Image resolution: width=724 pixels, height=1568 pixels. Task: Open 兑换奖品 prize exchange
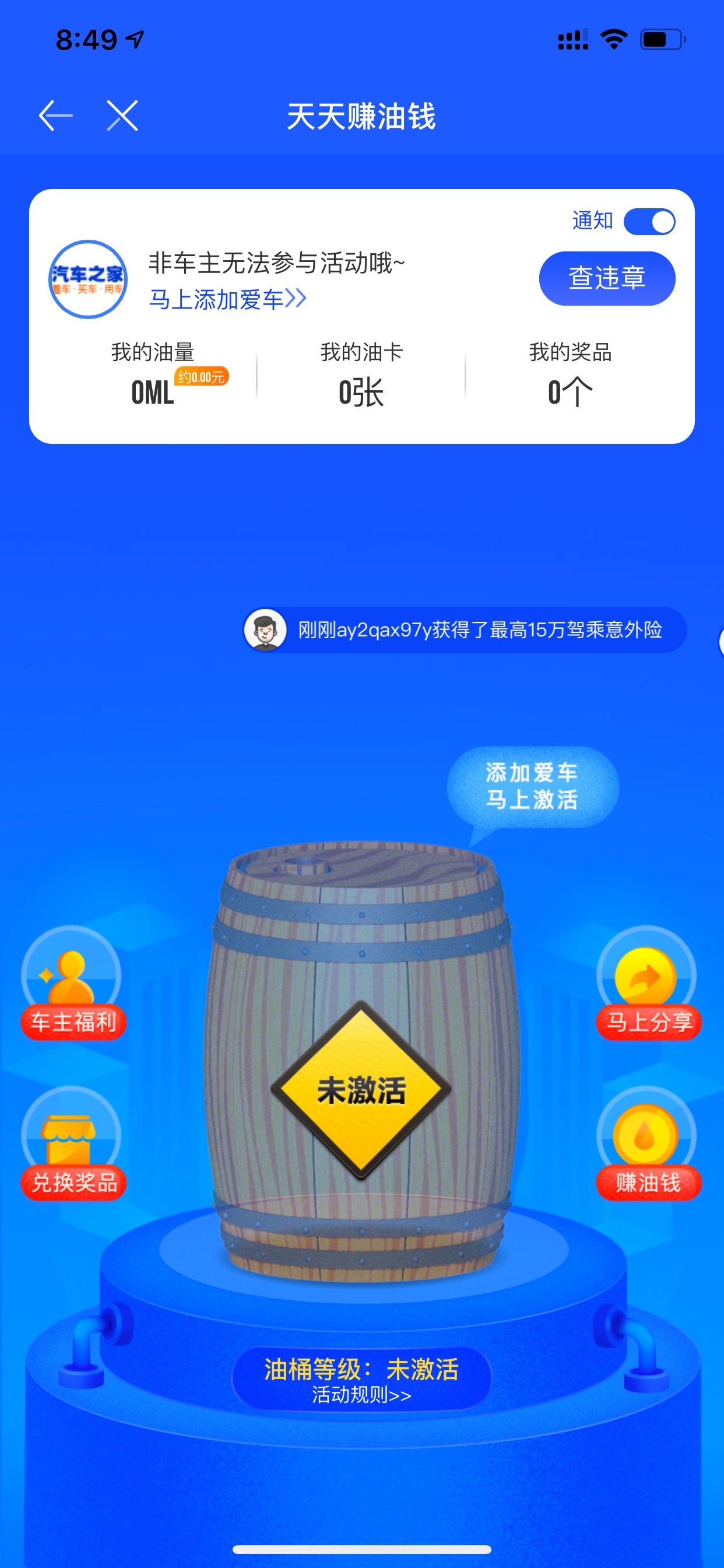coord(73,1144)
